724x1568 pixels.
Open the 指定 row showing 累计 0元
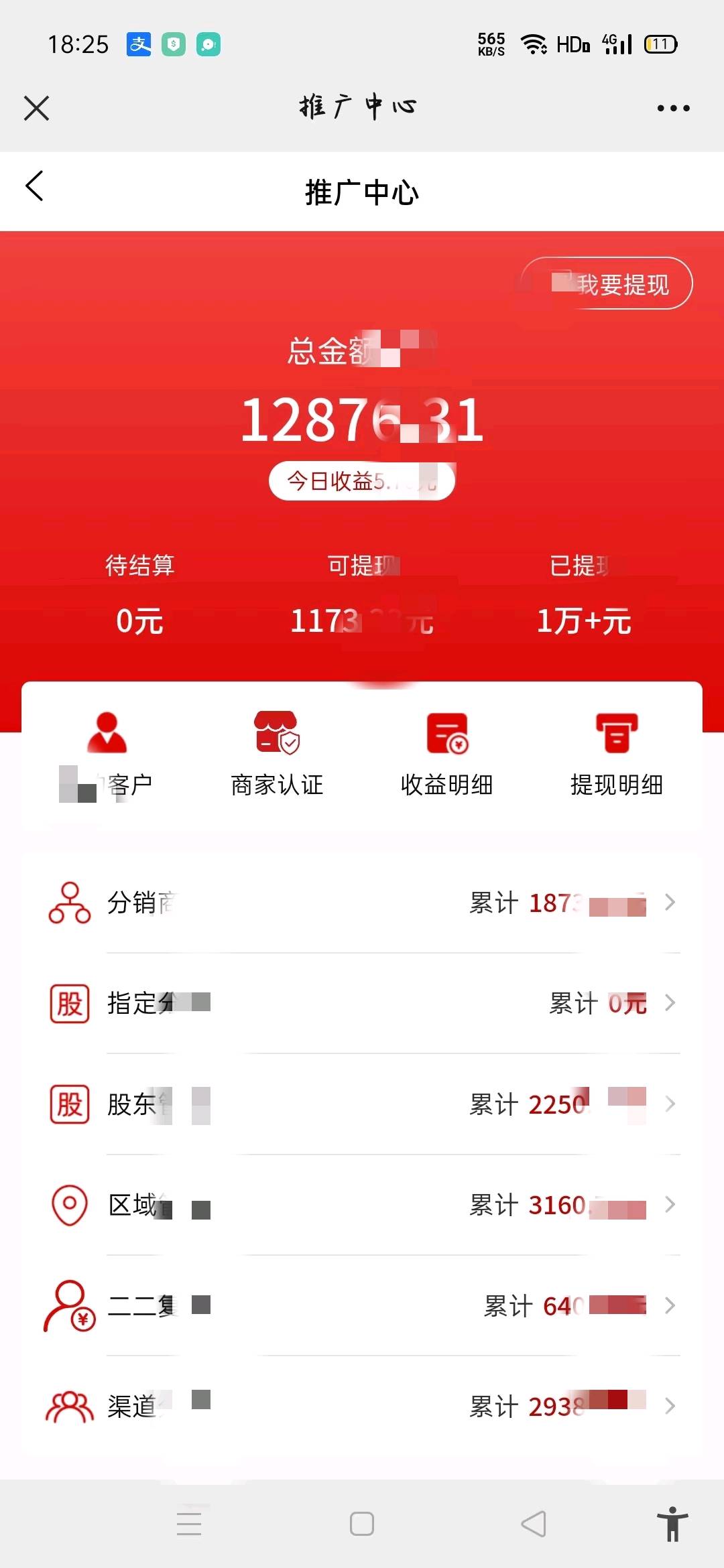pyautogui.click(x=362, y=1003)
